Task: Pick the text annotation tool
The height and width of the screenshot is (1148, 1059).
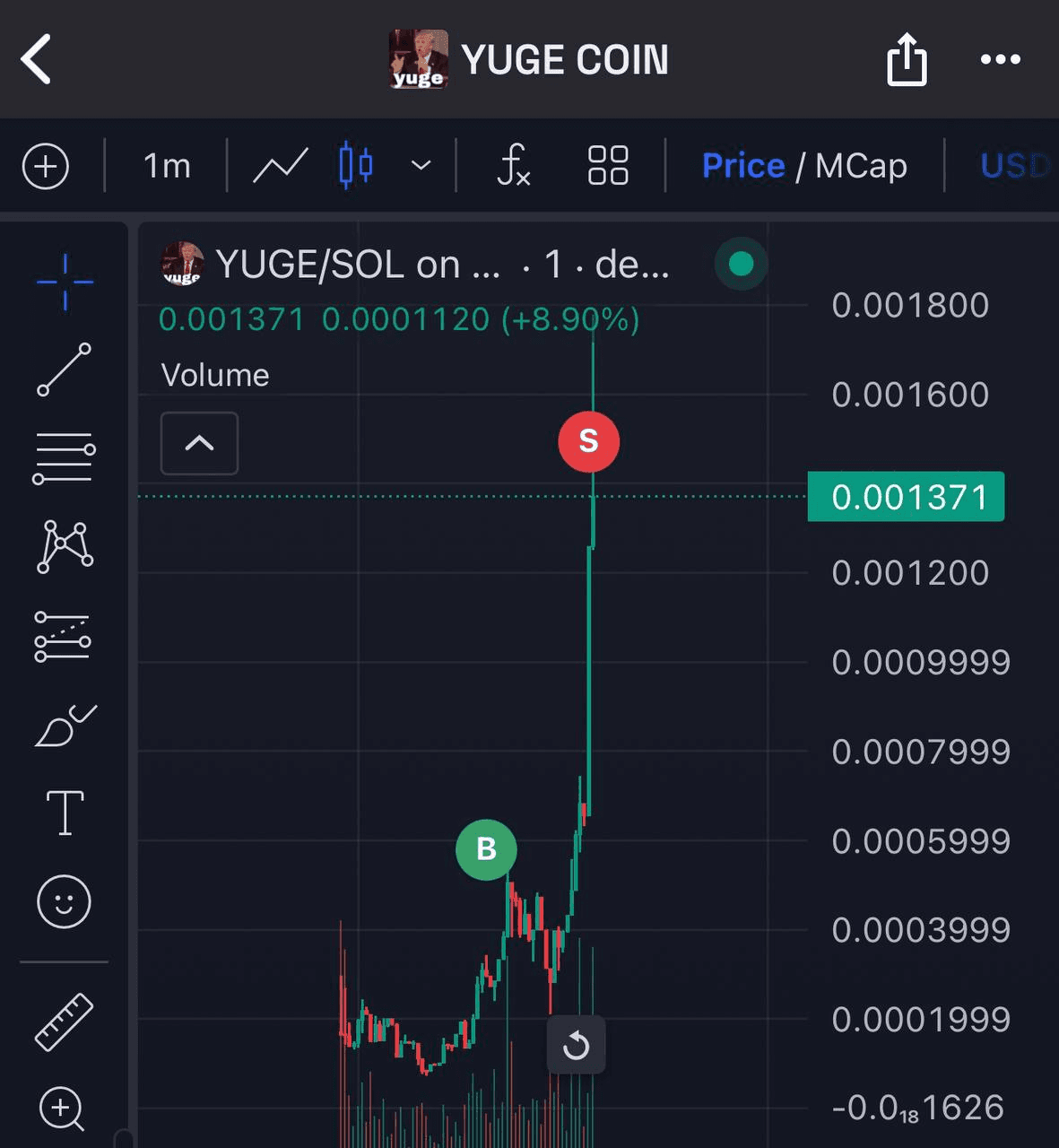Action: (65, 813)
